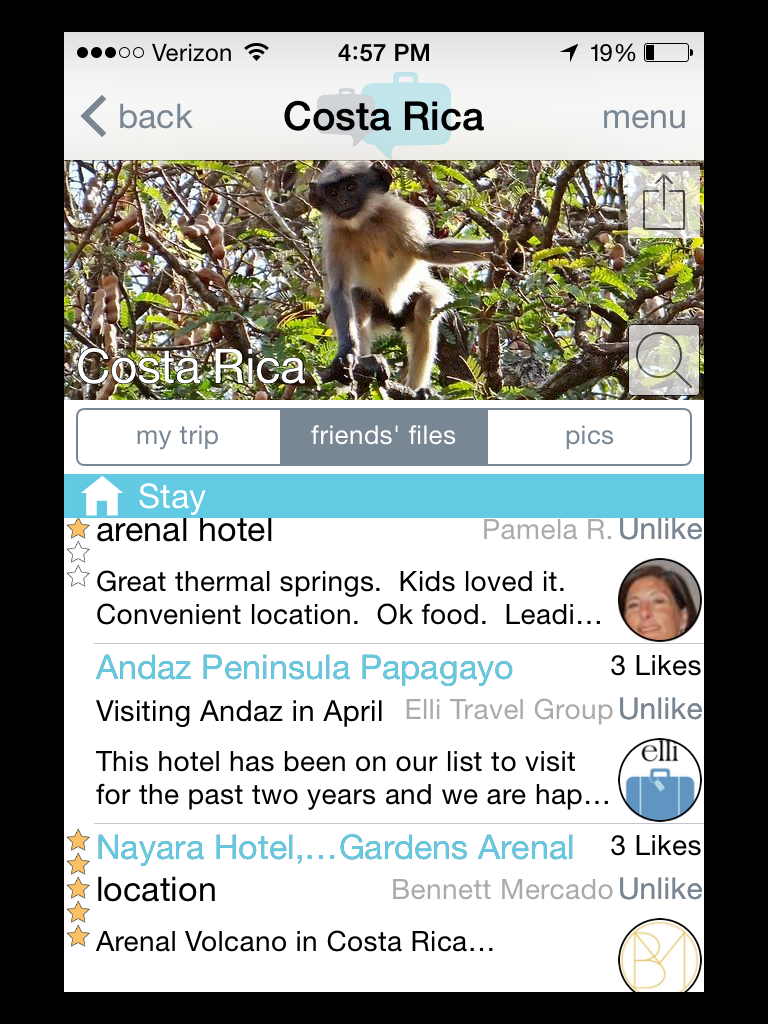View Pamela R.'s profile photo
Screen dimensions: 768x1024
point(659,600)
